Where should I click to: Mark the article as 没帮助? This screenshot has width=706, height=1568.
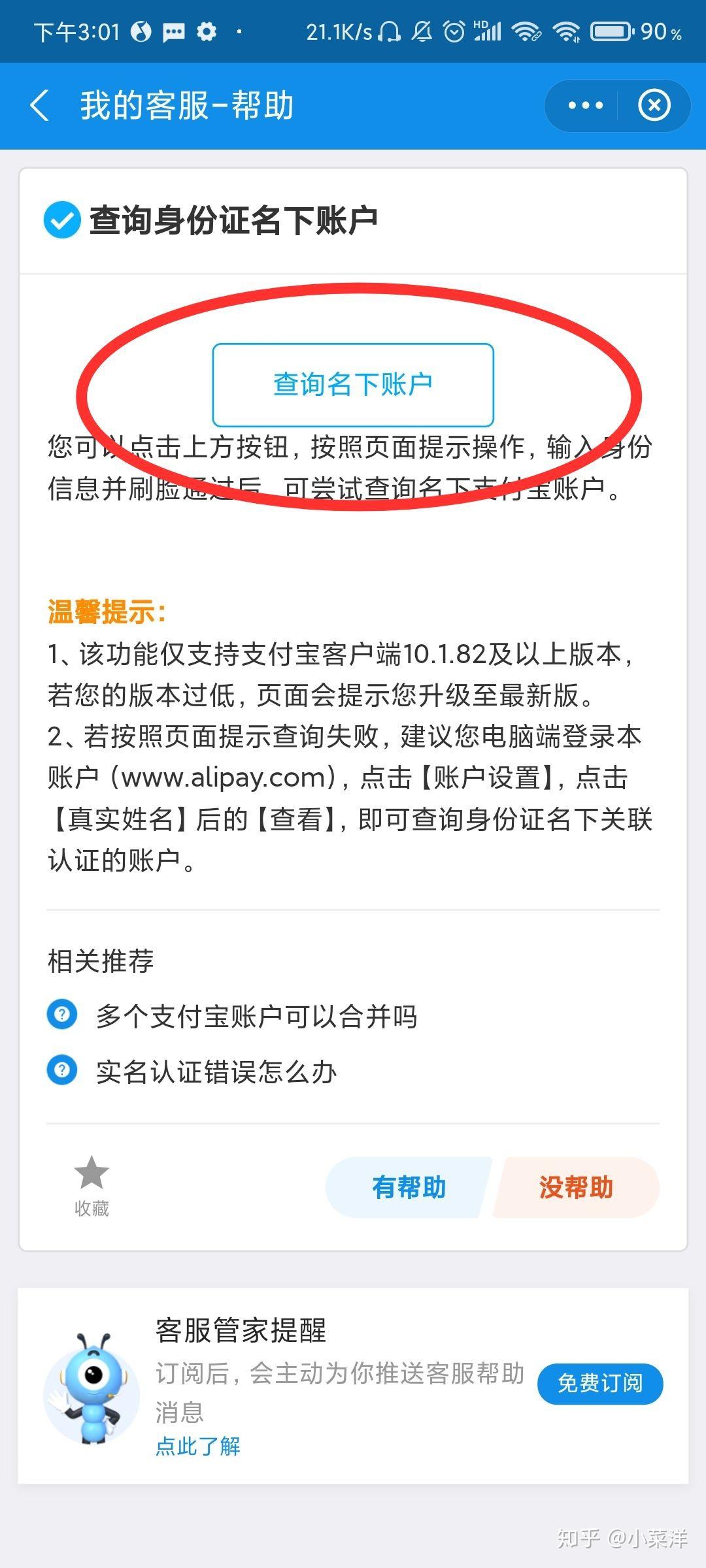[x=576, y=1187]
